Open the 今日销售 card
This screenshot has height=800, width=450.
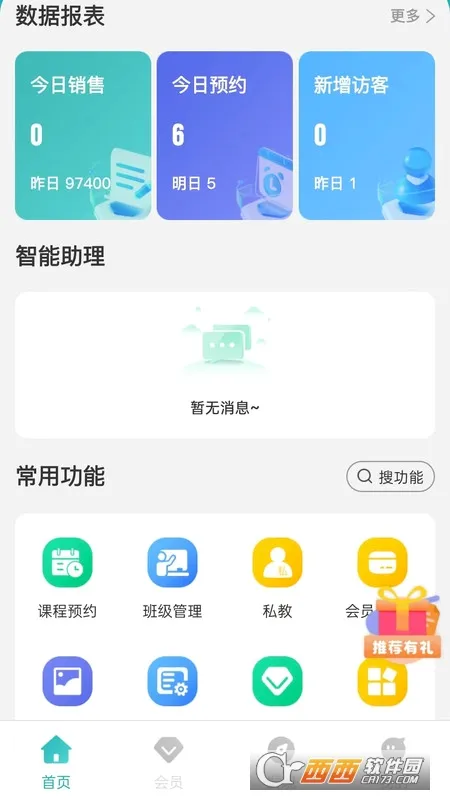point(83,135)
